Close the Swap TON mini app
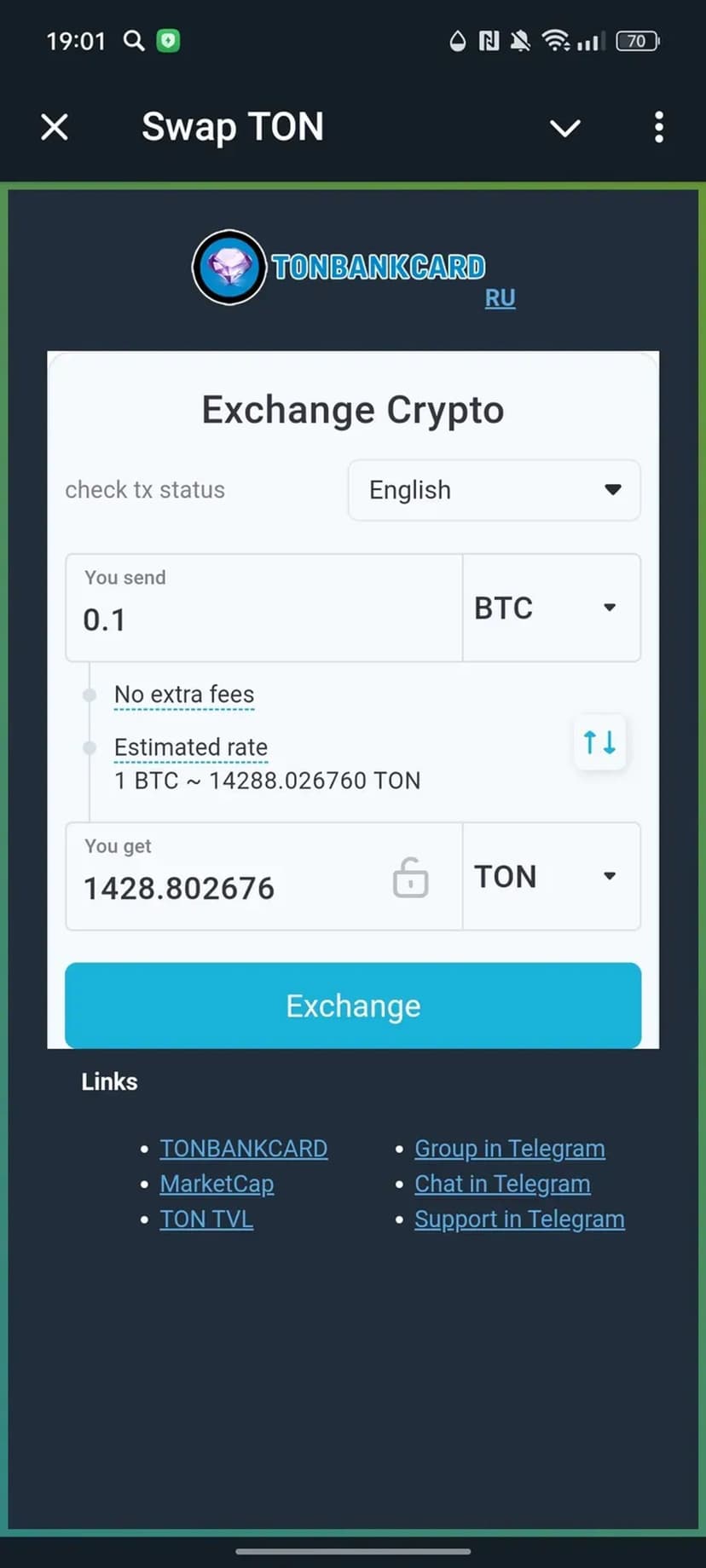 coord(55,127)
